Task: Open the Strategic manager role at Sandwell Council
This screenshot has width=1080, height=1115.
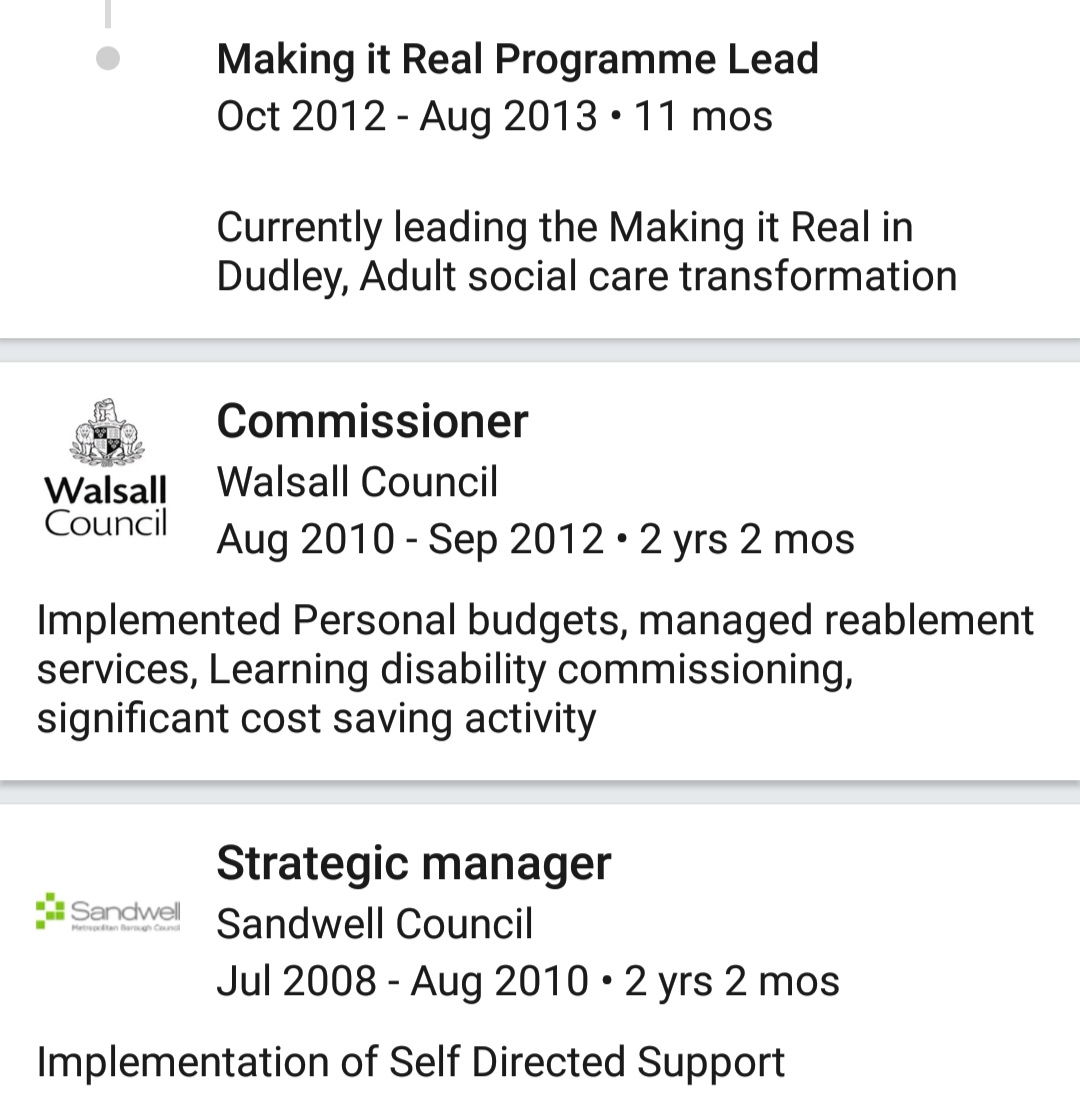Action: coord(413,864)
